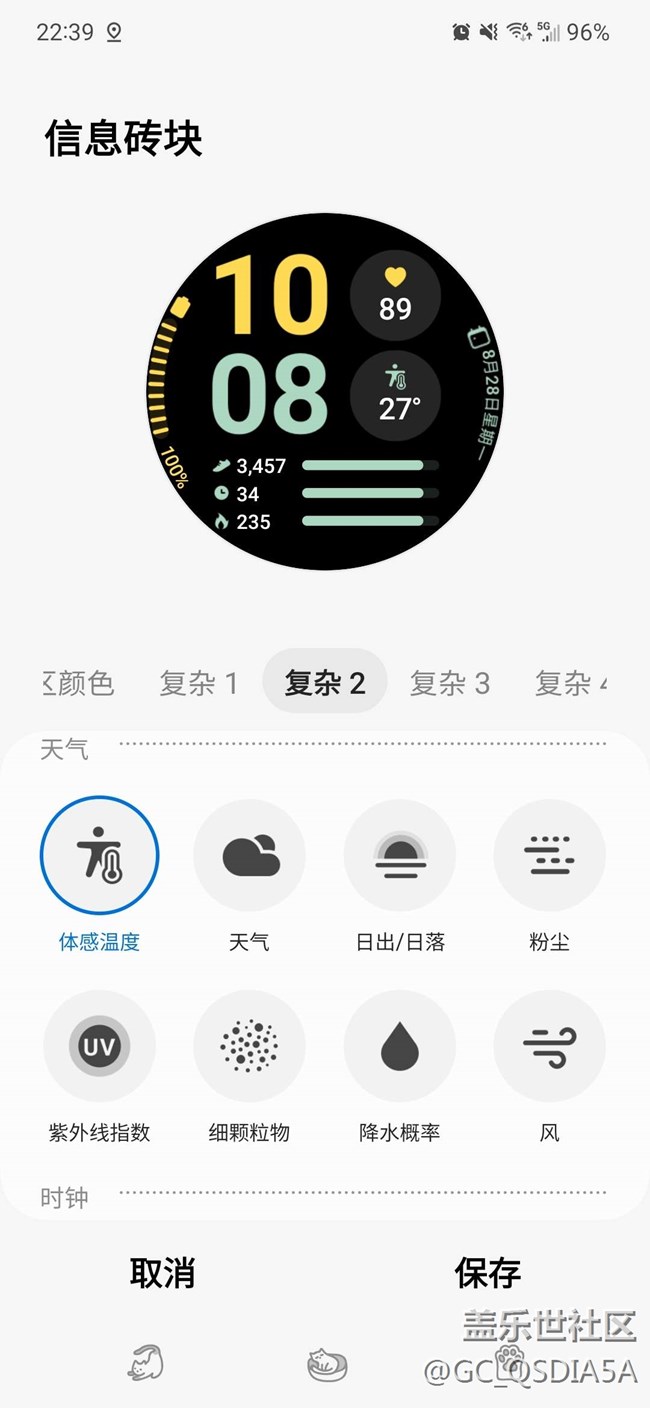Switch to the 复杂 3 tab
This screenshot has width=650, height=1408.
pyautogui.click(x=450, y=683)
